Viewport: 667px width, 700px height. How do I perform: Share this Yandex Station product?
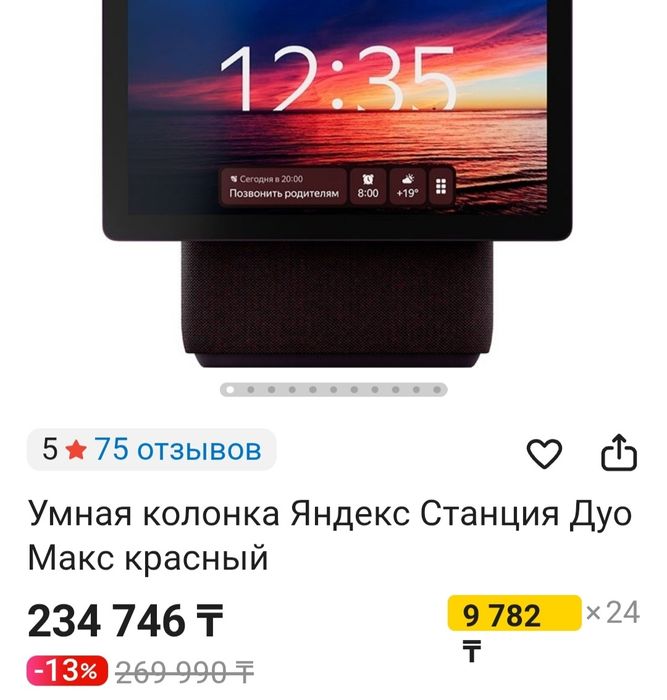(x=618, y=454)
